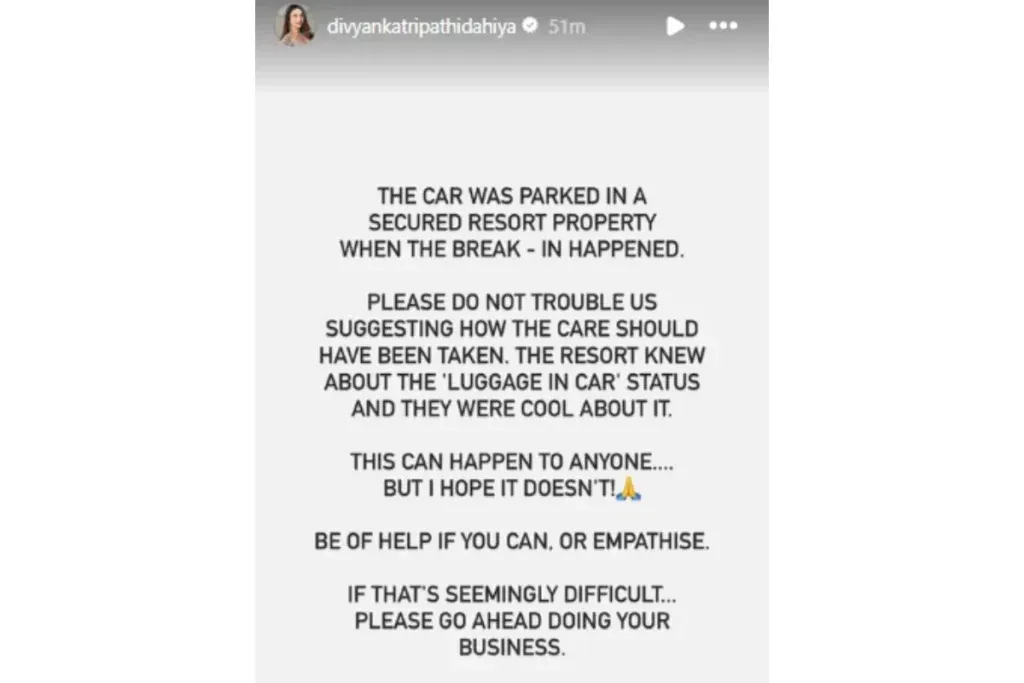1024x683 pixels.
Task: Open the three-dot story options menu
Action: coord(723,27)
